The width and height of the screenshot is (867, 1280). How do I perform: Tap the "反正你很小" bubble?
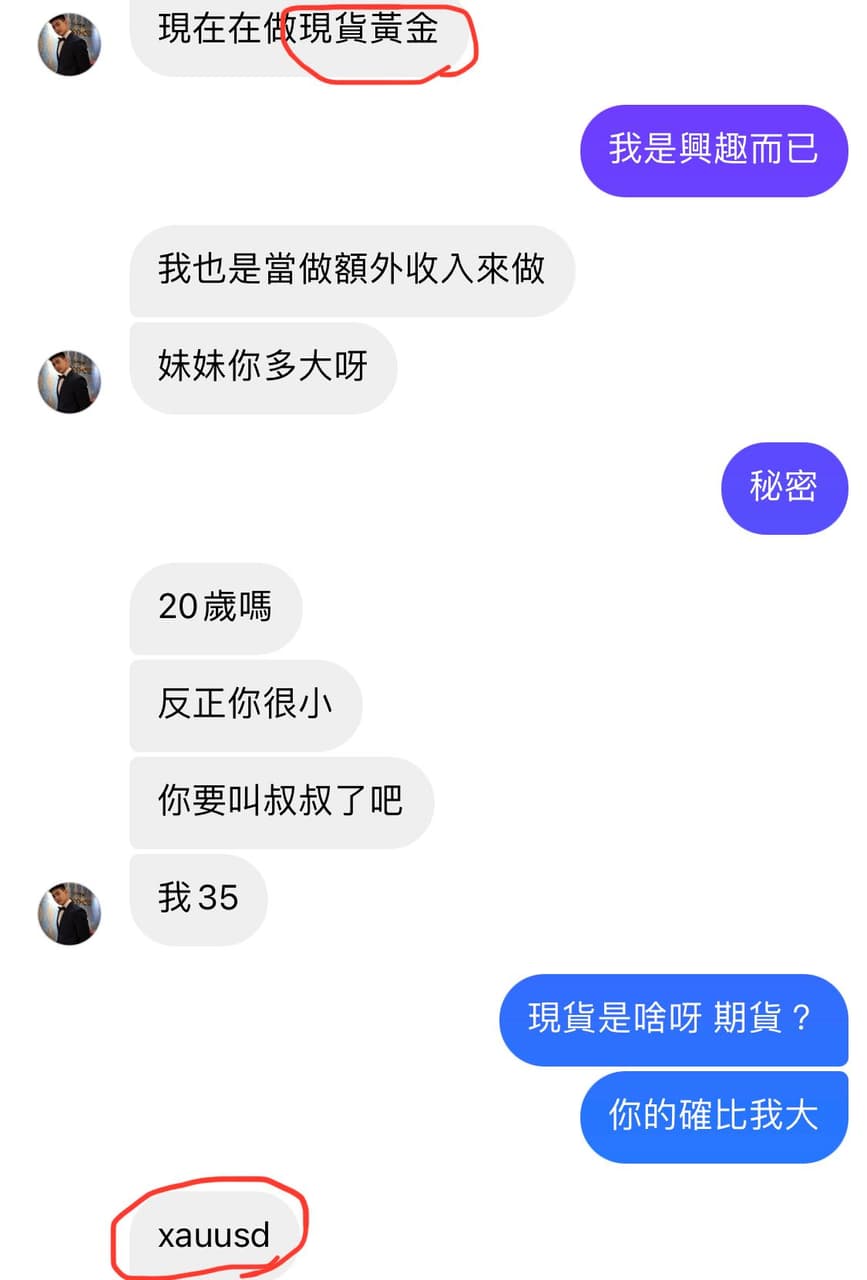[245, 704]
